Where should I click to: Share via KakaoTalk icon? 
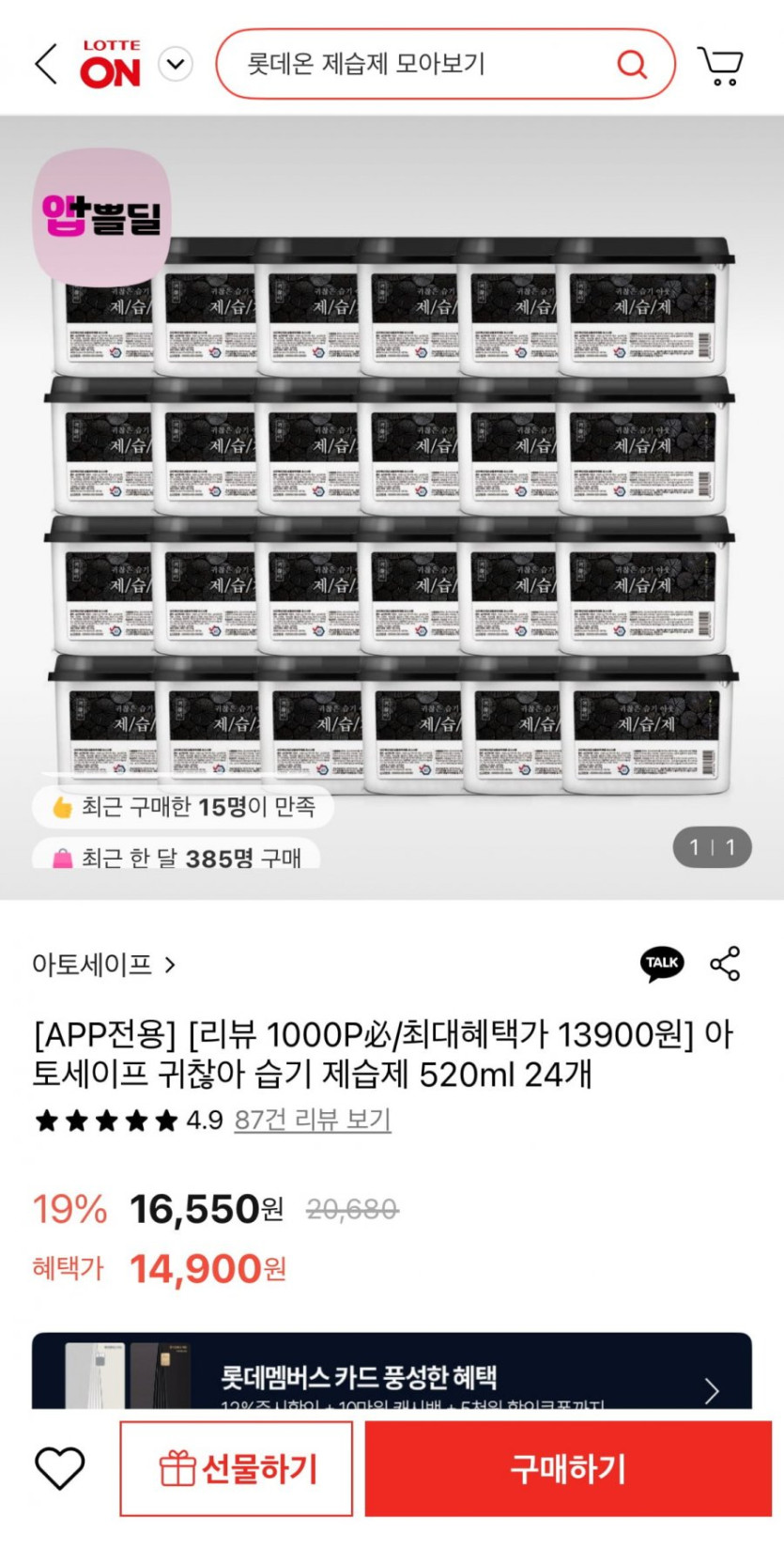click(662, 963)
